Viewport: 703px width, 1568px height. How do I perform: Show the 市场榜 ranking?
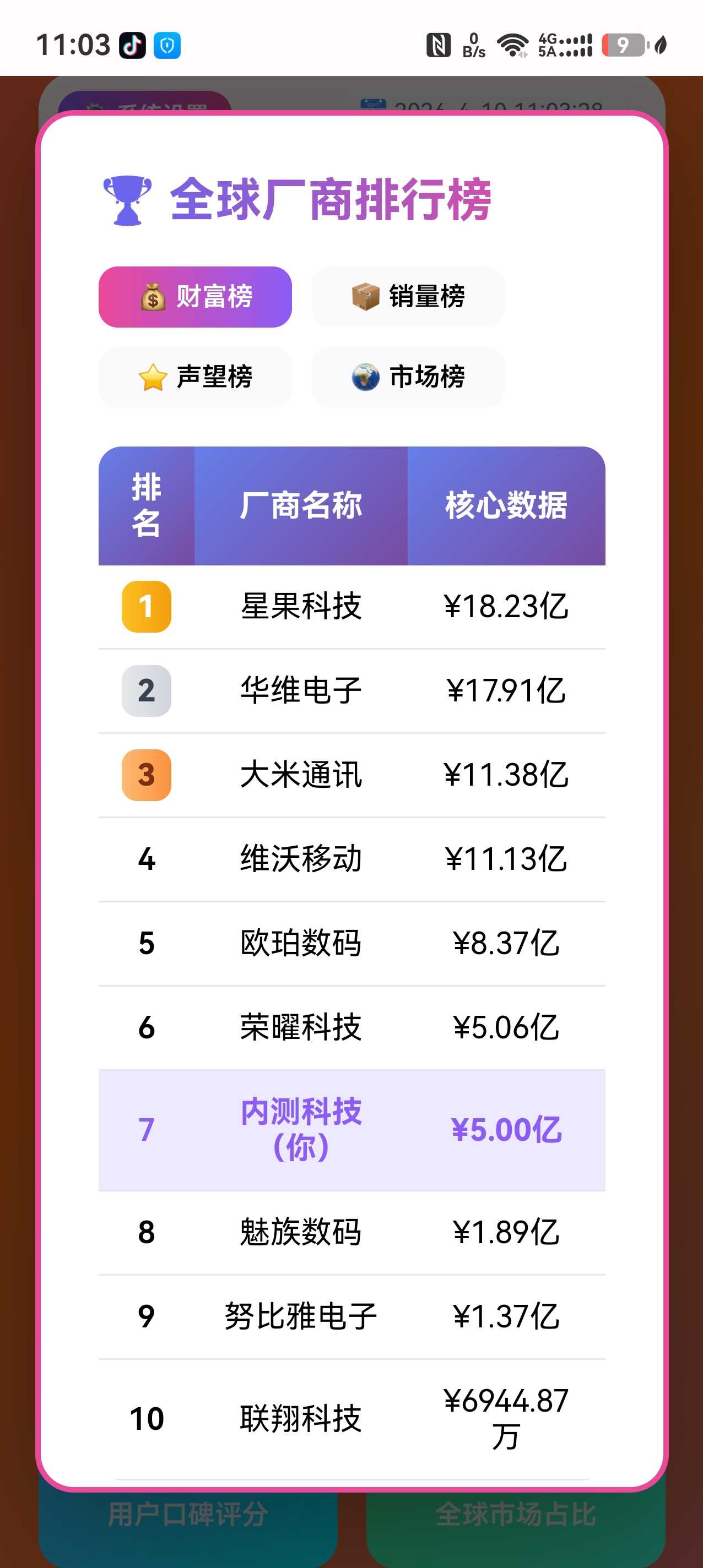408,377
